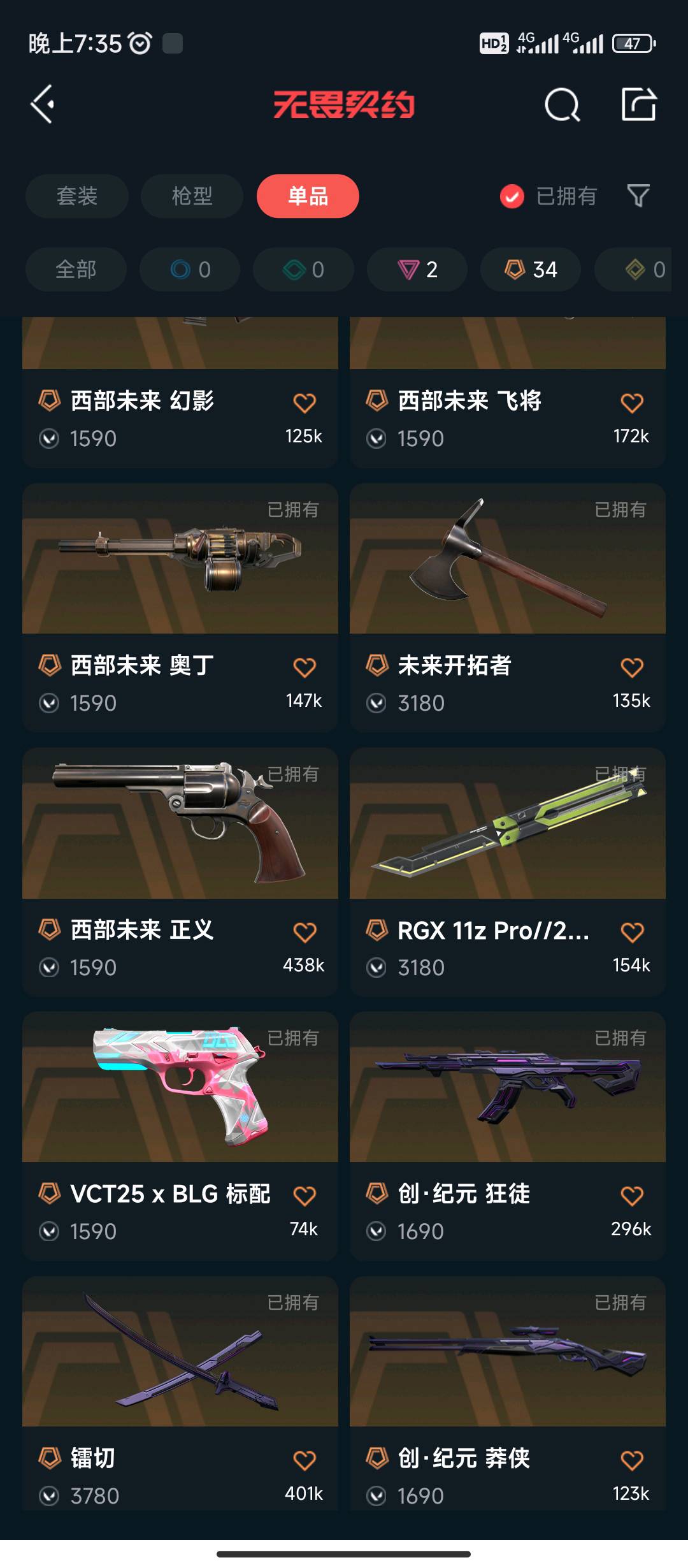Viewport: 688px width, 1568px height.
Task: Like the 西部未来 飞将 skin
Action: pyautogui.click(x=632, y=403)
